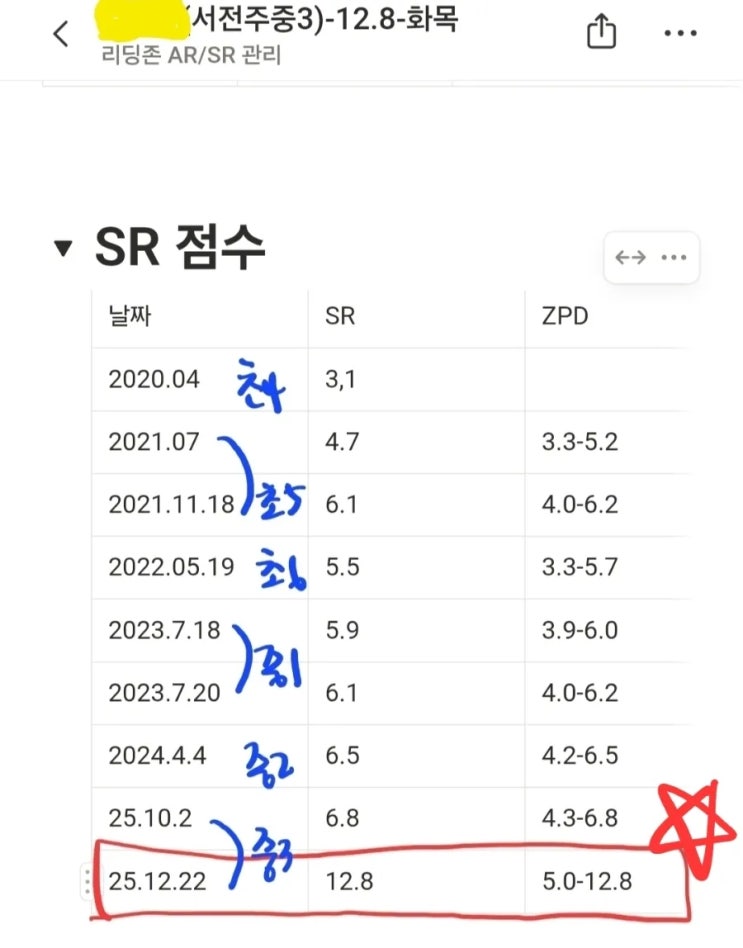Tap the row handle beside 25.12.22
The height and width of the screenshot is (948, 743).
click(86, 882)
